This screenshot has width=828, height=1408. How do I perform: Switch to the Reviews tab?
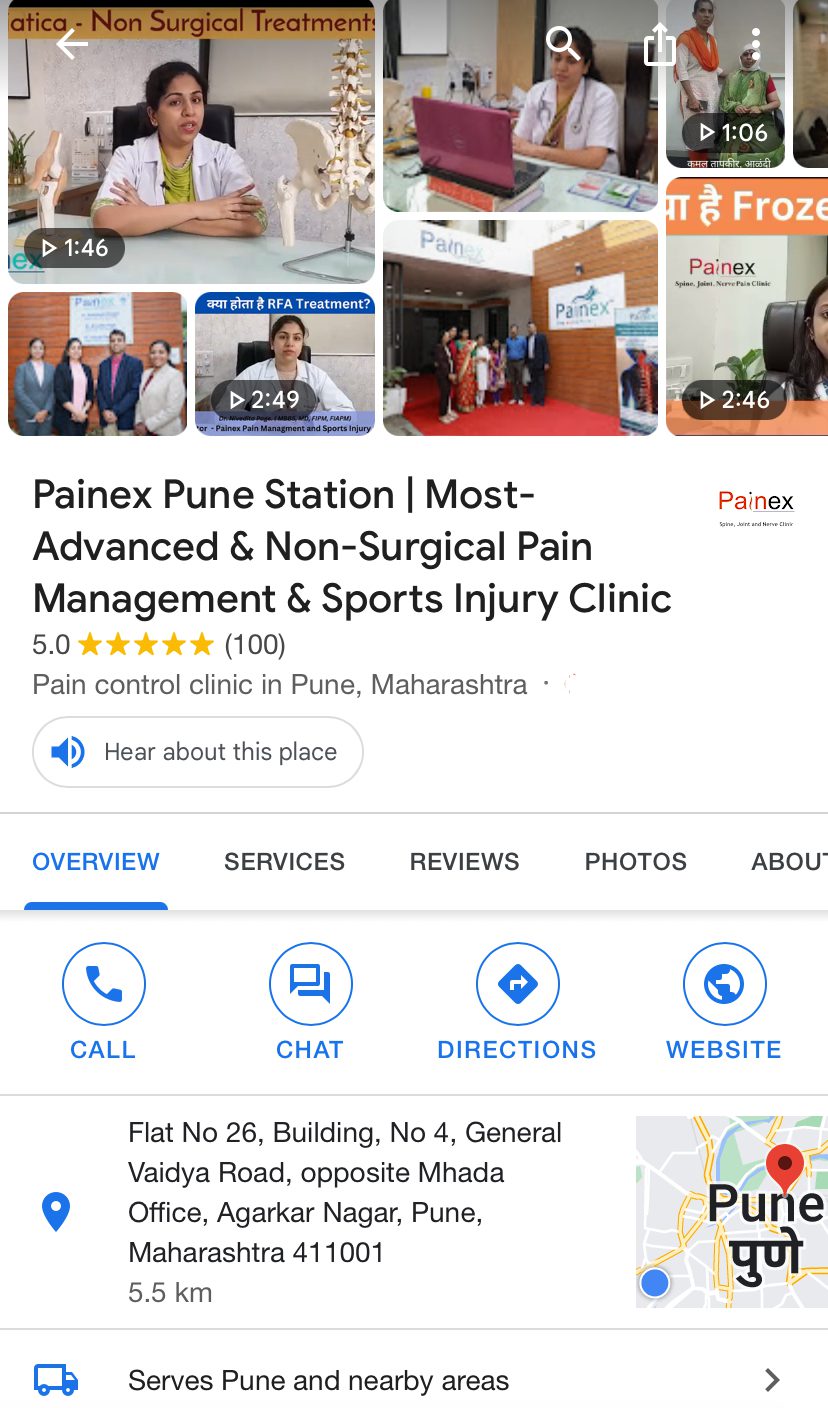[x=464, y=862]
